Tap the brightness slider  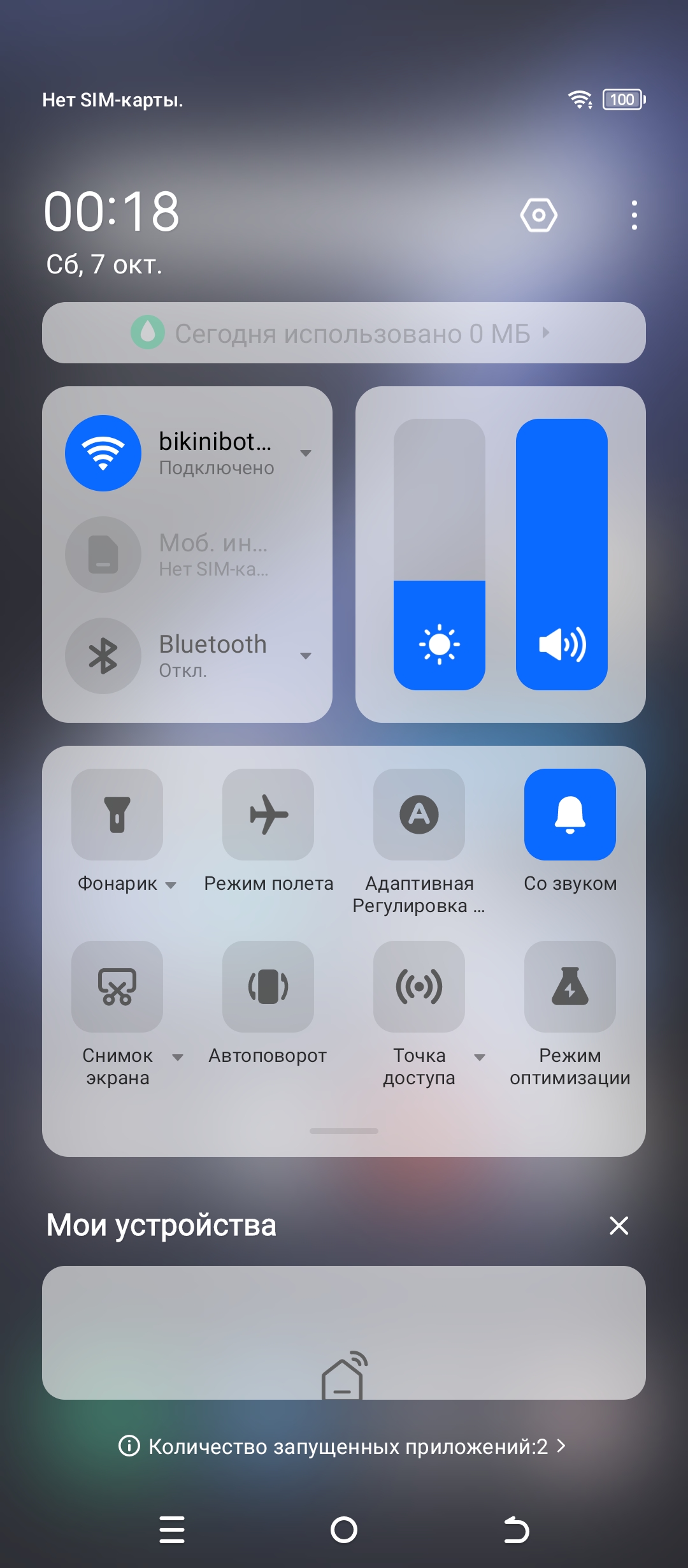(x=440, y=555)
